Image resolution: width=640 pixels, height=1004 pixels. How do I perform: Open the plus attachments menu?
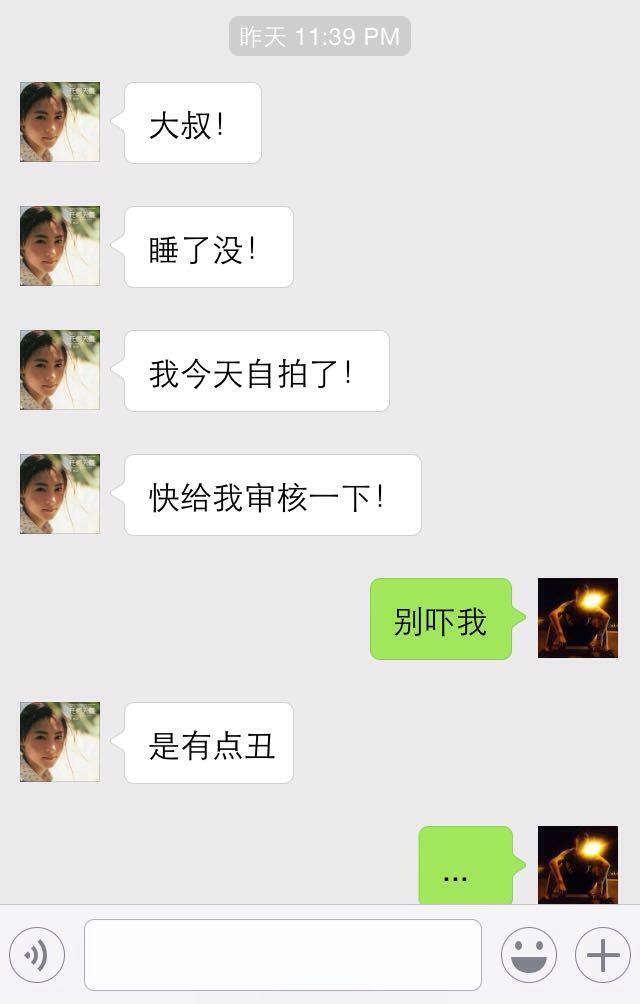(602, 955)
